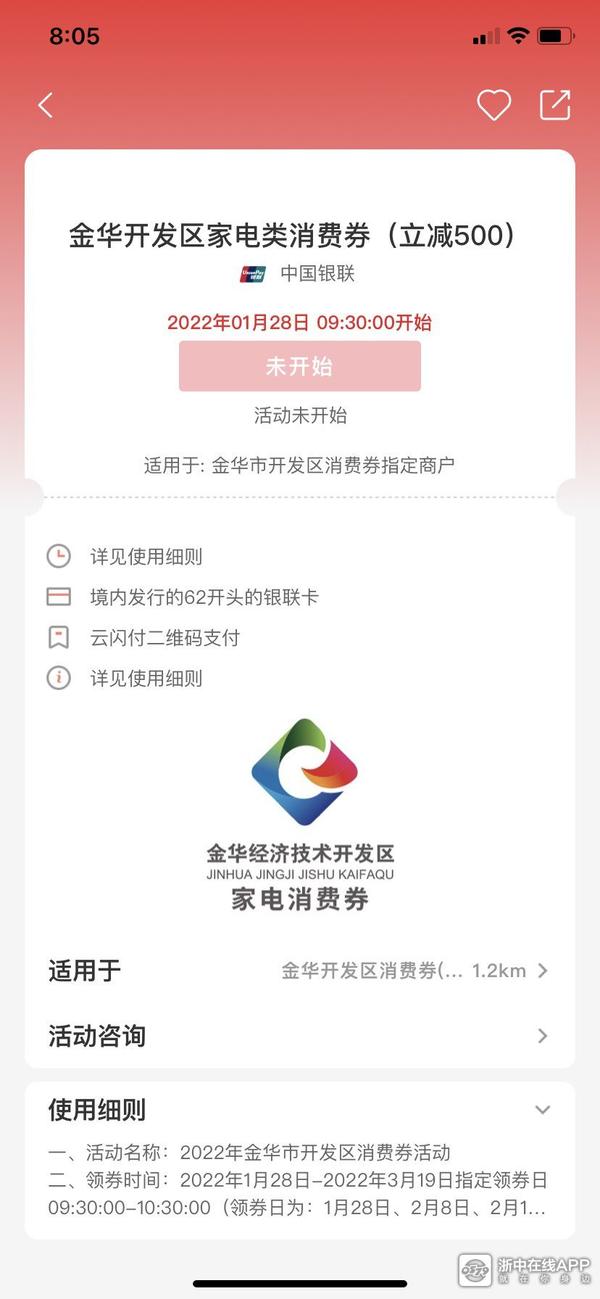Go back using the top-left arrow
This screenshot has width=600, height=1299.
45,105
